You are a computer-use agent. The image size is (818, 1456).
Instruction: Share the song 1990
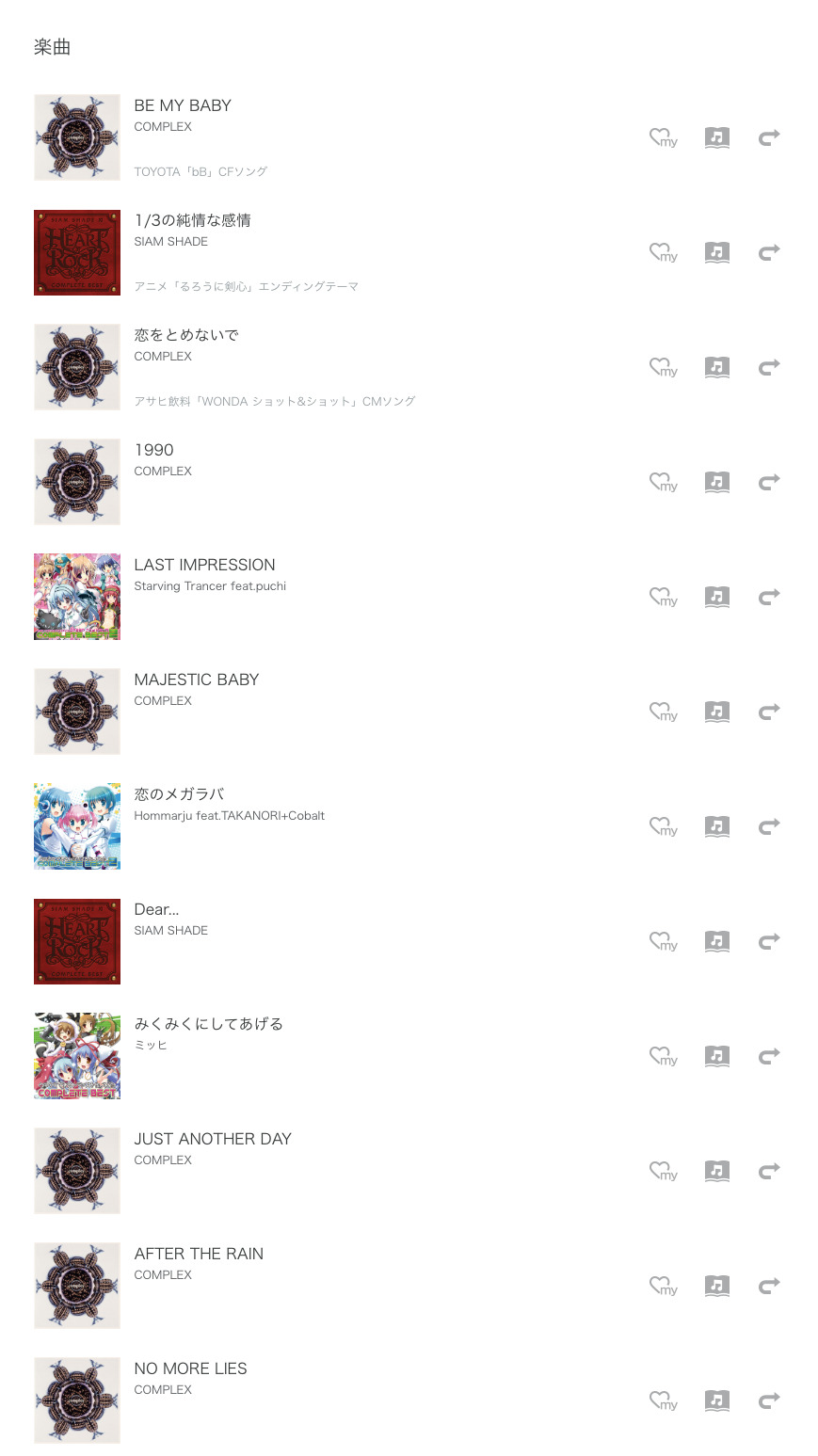769,482
